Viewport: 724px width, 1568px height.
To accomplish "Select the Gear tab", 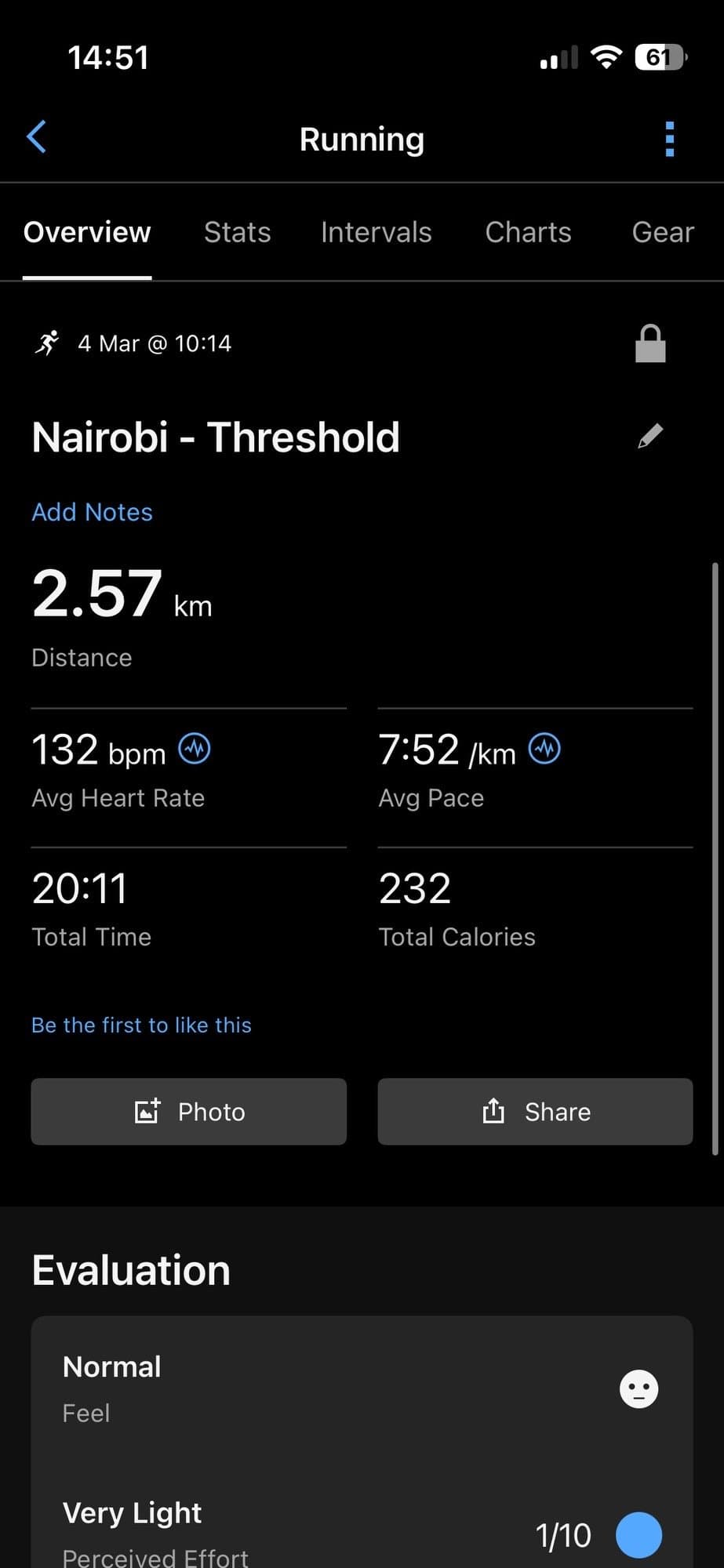I will [663, 232].
